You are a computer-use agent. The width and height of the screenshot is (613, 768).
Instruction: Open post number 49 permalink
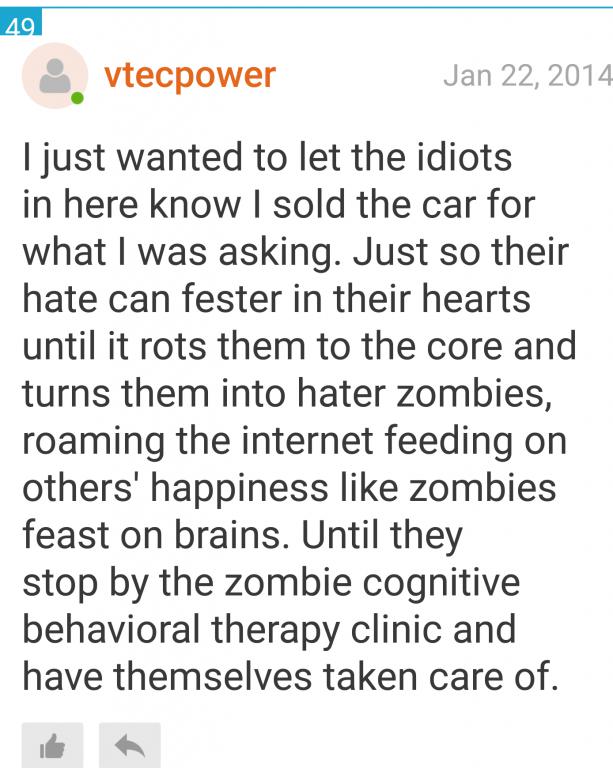pos(20,27)
